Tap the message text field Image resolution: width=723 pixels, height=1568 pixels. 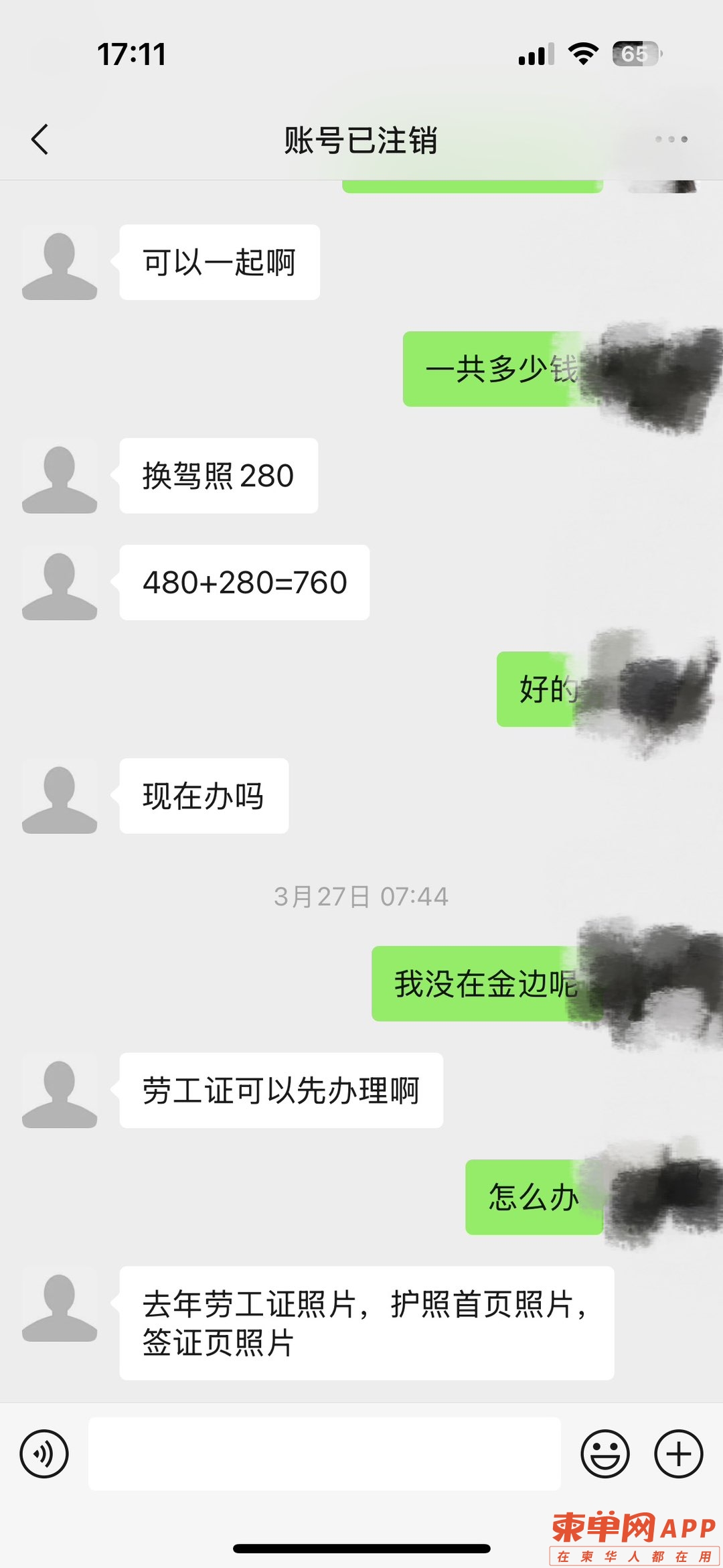click(x=324, y=1453)
